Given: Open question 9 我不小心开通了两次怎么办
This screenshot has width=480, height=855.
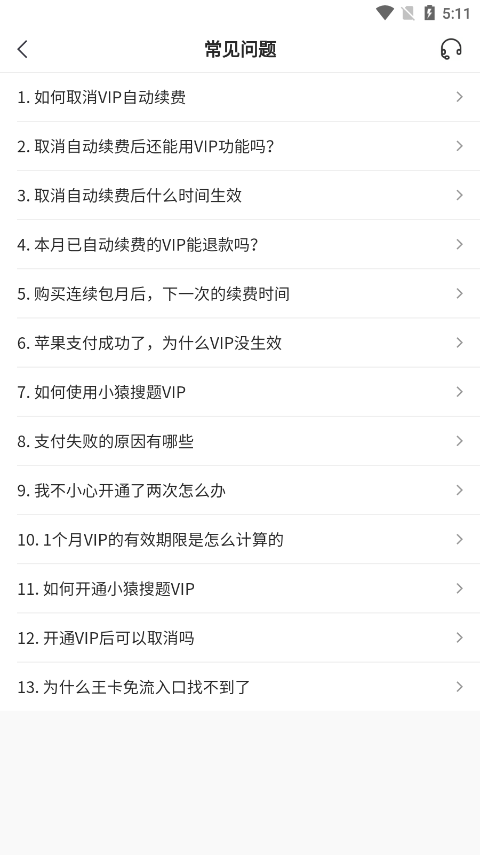Looking at the screenshot, I should (x=240, y=490).
